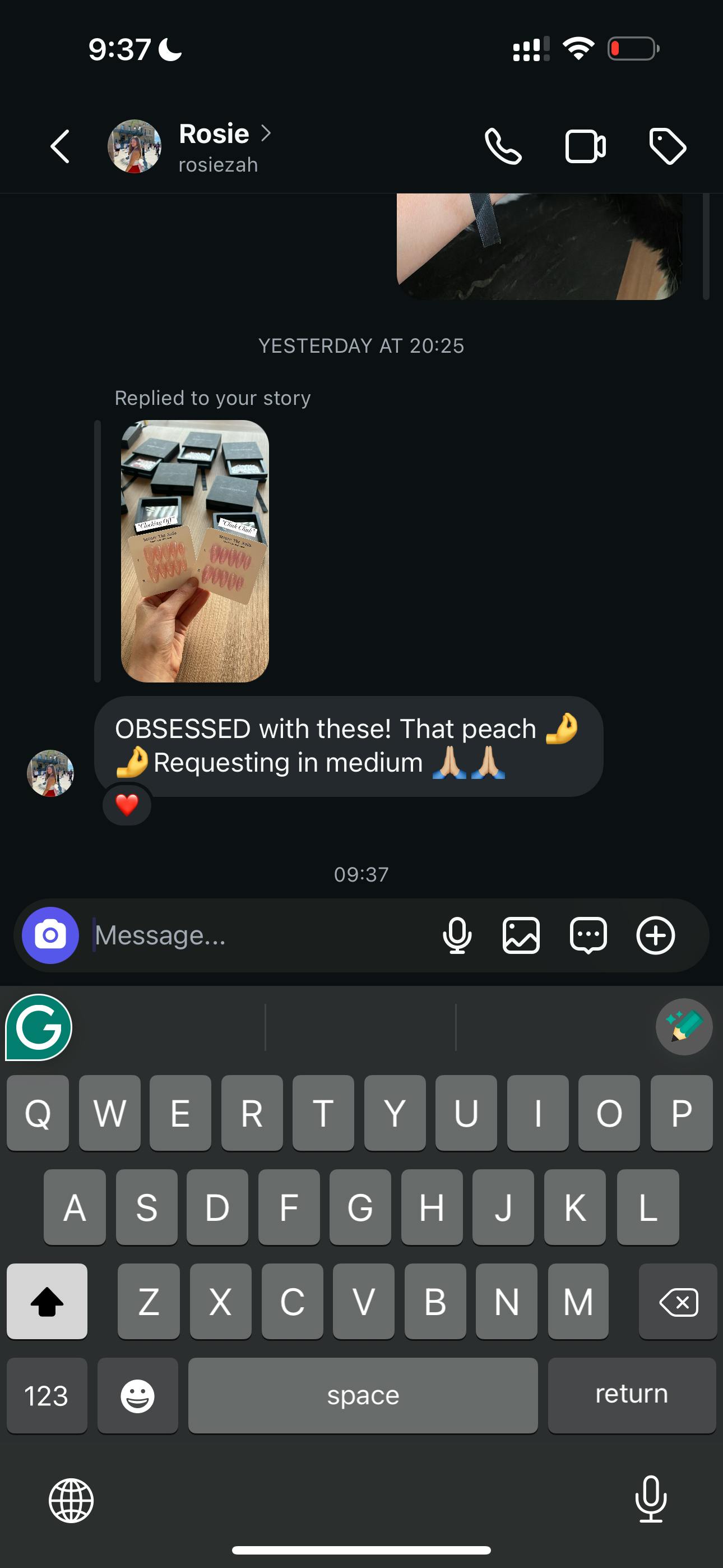The height and width of the screenshot is (1568, 723).
Task: Start a video call with Rosie
Action: click(585, 147)
